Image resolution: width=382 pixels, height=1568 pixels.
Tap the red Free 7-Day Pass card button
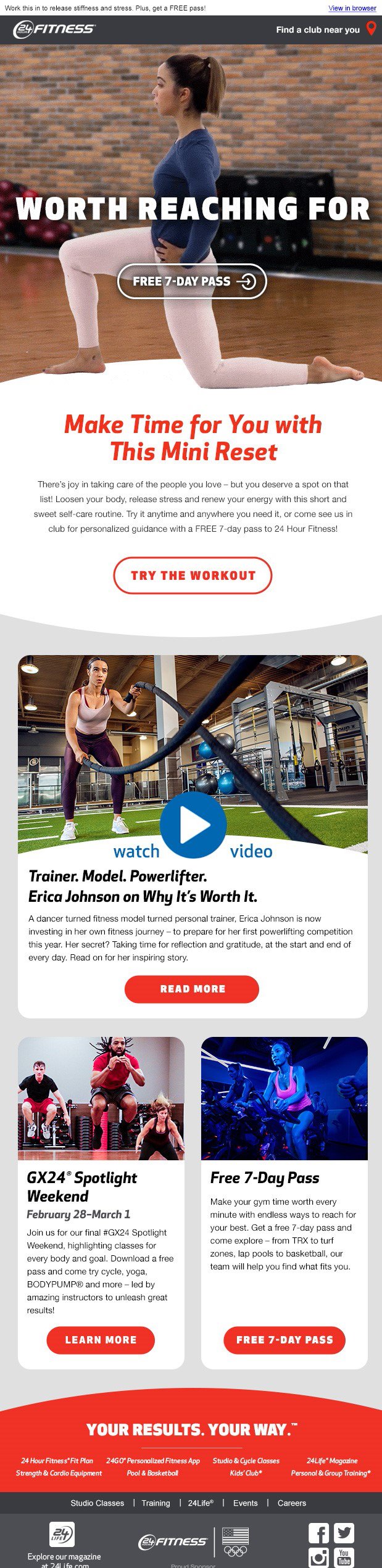pos(284,1340)
